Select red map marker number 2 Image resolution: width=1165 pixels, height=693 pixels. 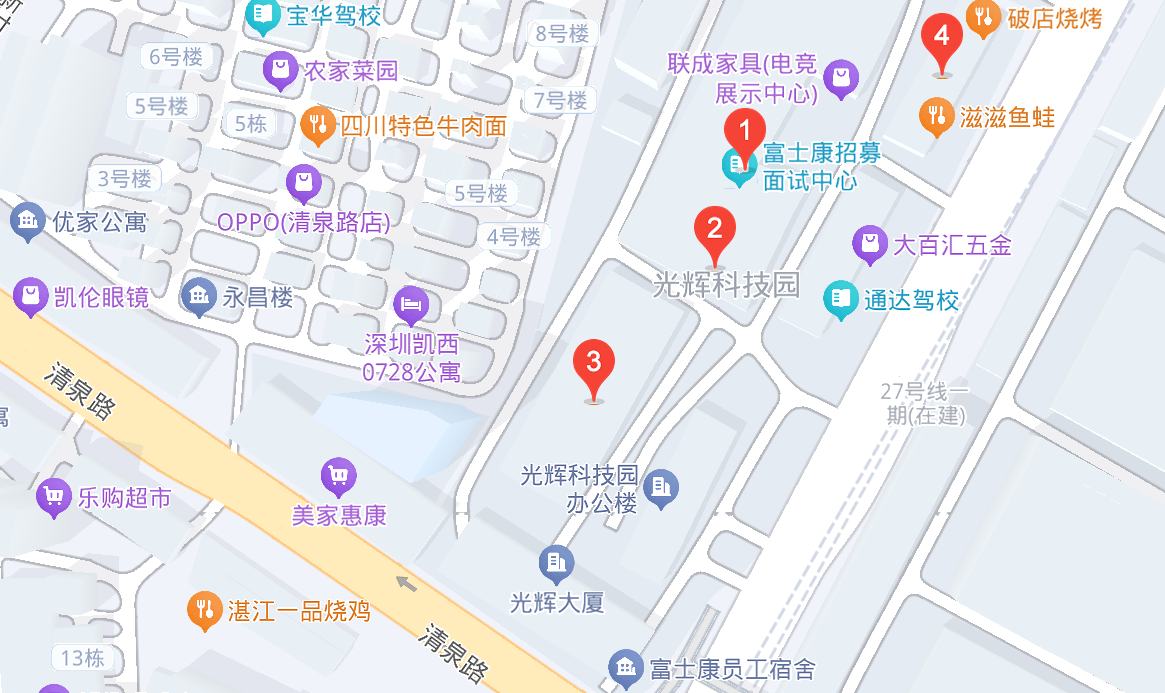(x=715, y=230)
